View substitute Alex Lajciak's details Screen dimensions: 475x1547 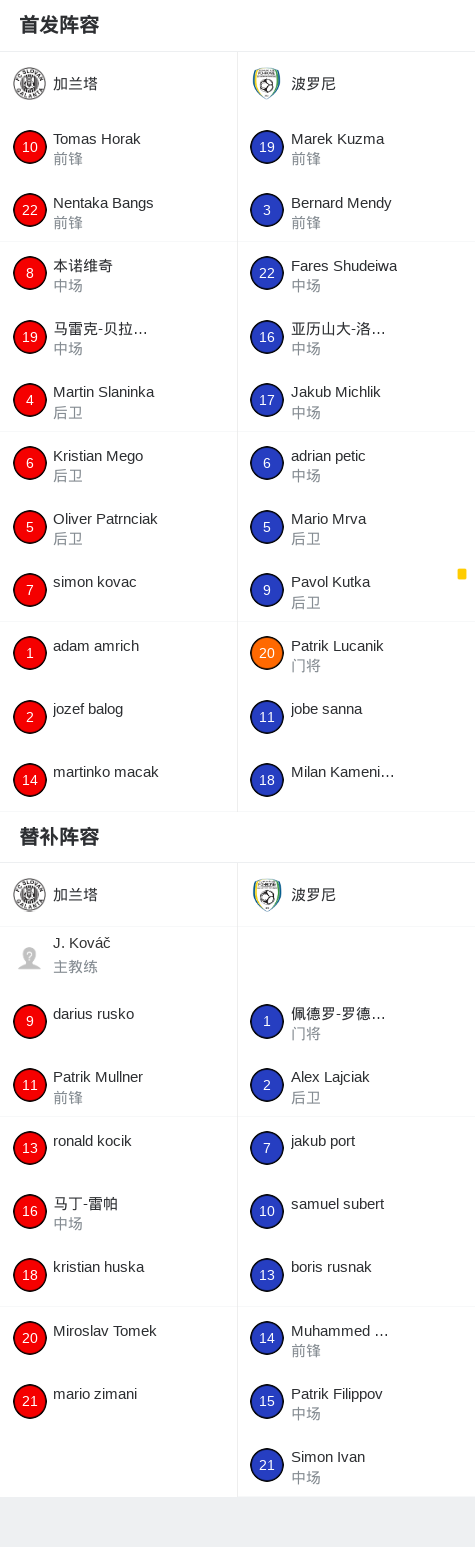356,1086
